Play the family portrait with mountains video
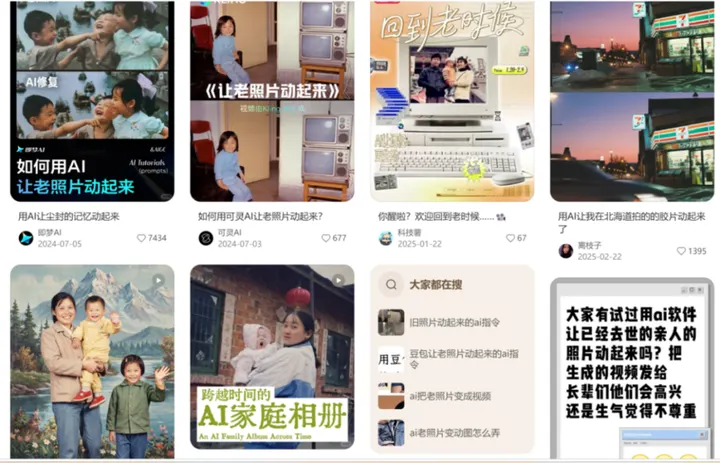Image resolution: width=720 pixels, height=463 pixels. click(x=92, y=361)
